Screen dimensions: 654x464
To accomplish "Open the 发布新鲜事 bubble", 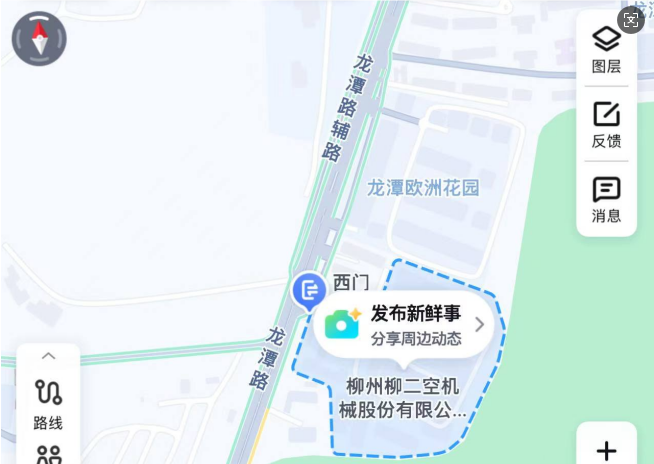I will click(405, 324).
